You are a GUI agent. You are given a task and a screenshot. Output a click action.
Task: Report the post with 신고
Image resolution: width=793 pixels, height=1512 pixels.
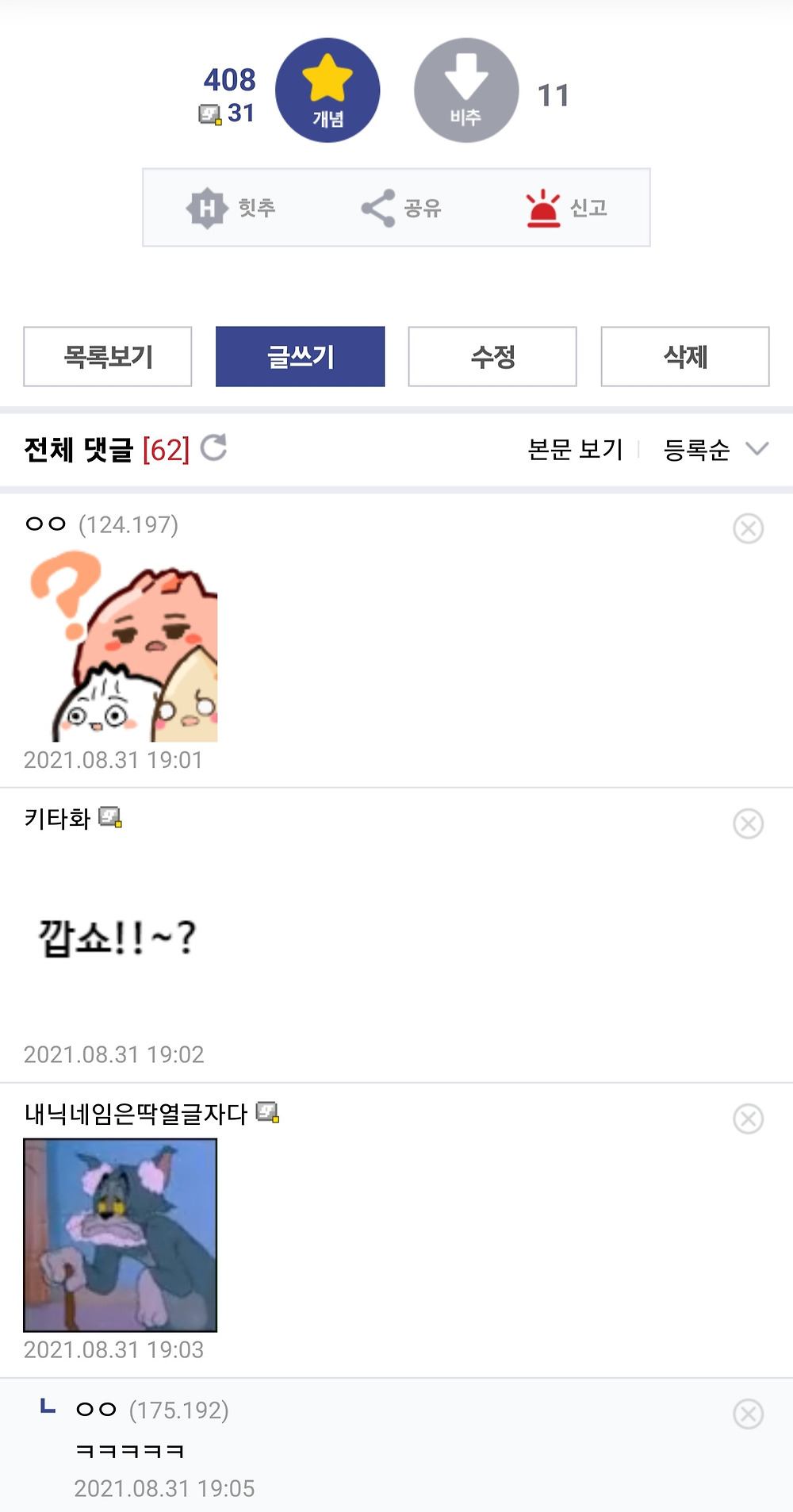tap(566, 208)
